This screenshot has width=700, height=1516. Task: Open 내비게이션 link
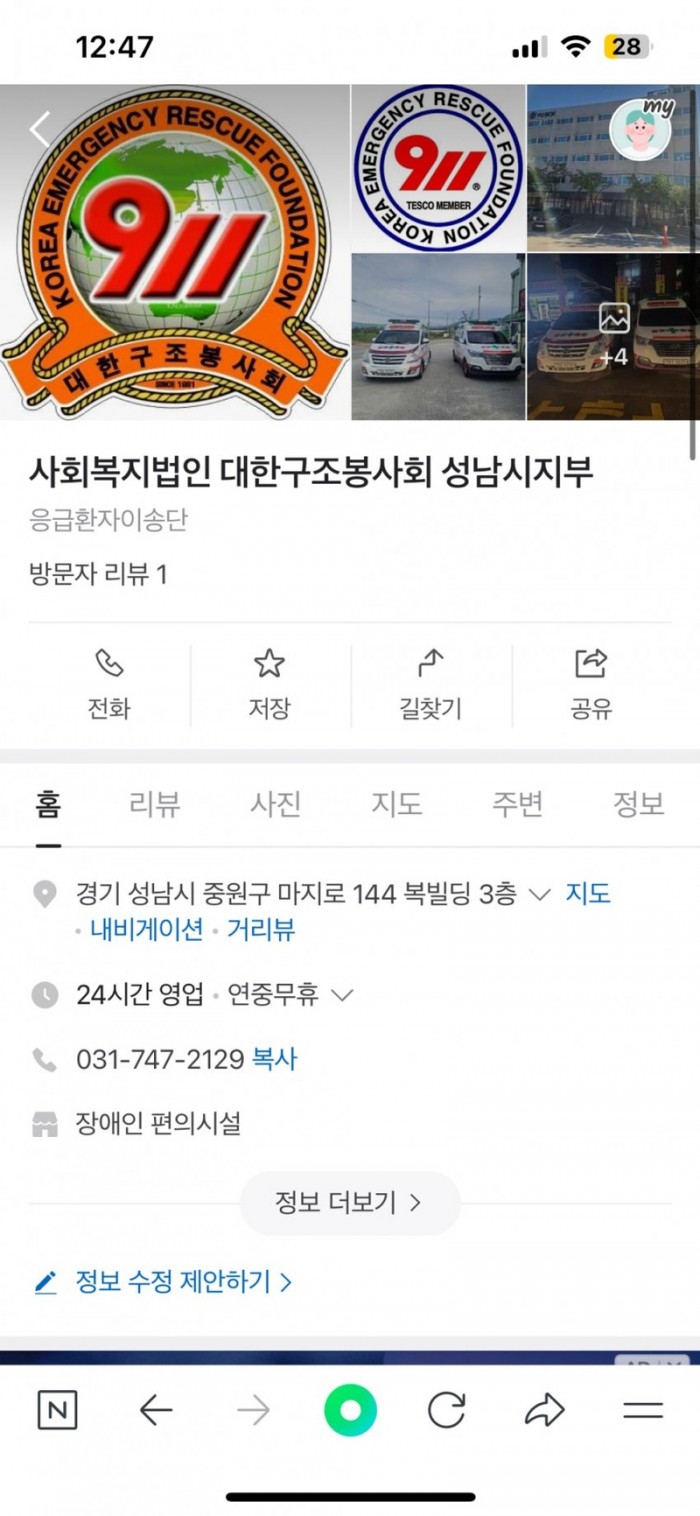[x=146, y=930]
